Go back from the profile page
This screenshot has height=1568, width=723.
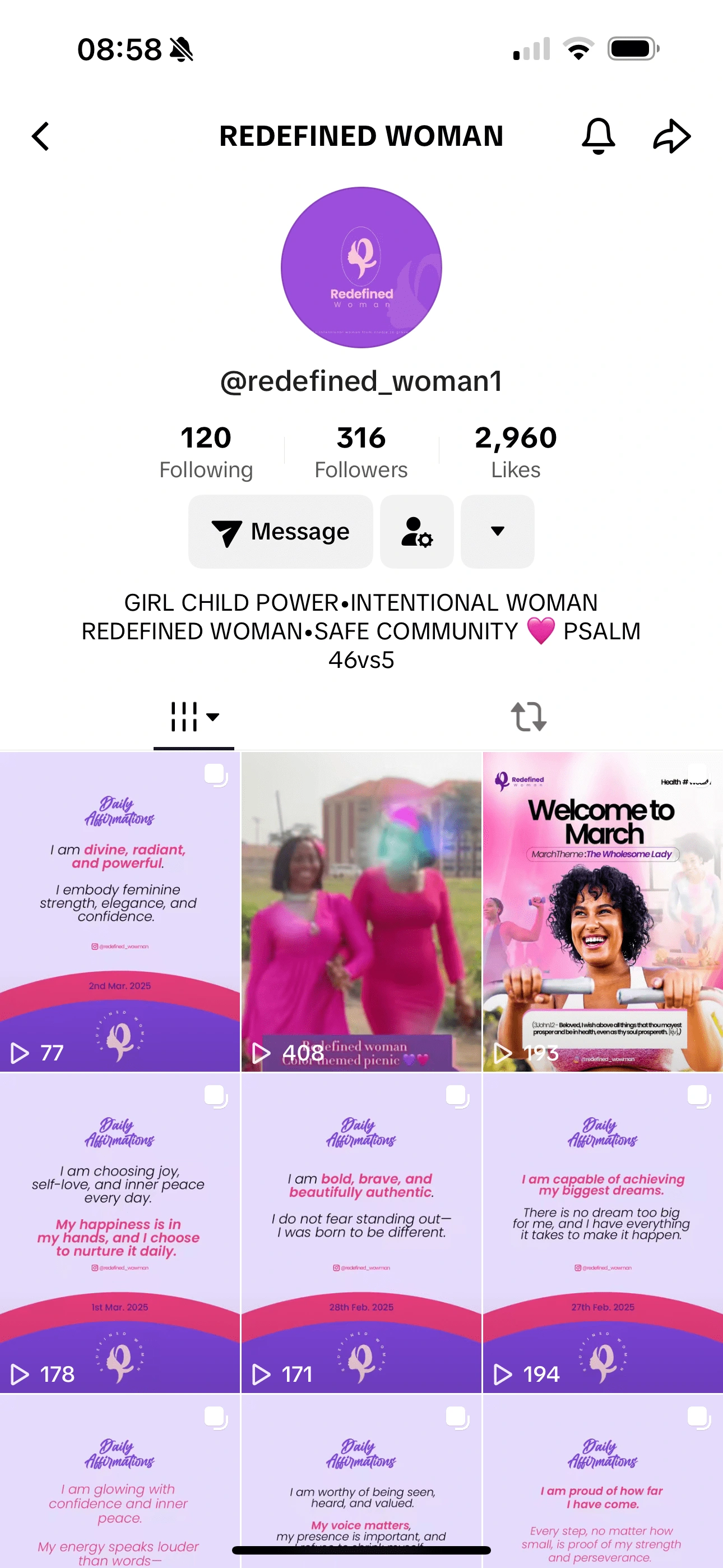pyautogui.click(x=40, y=136)
